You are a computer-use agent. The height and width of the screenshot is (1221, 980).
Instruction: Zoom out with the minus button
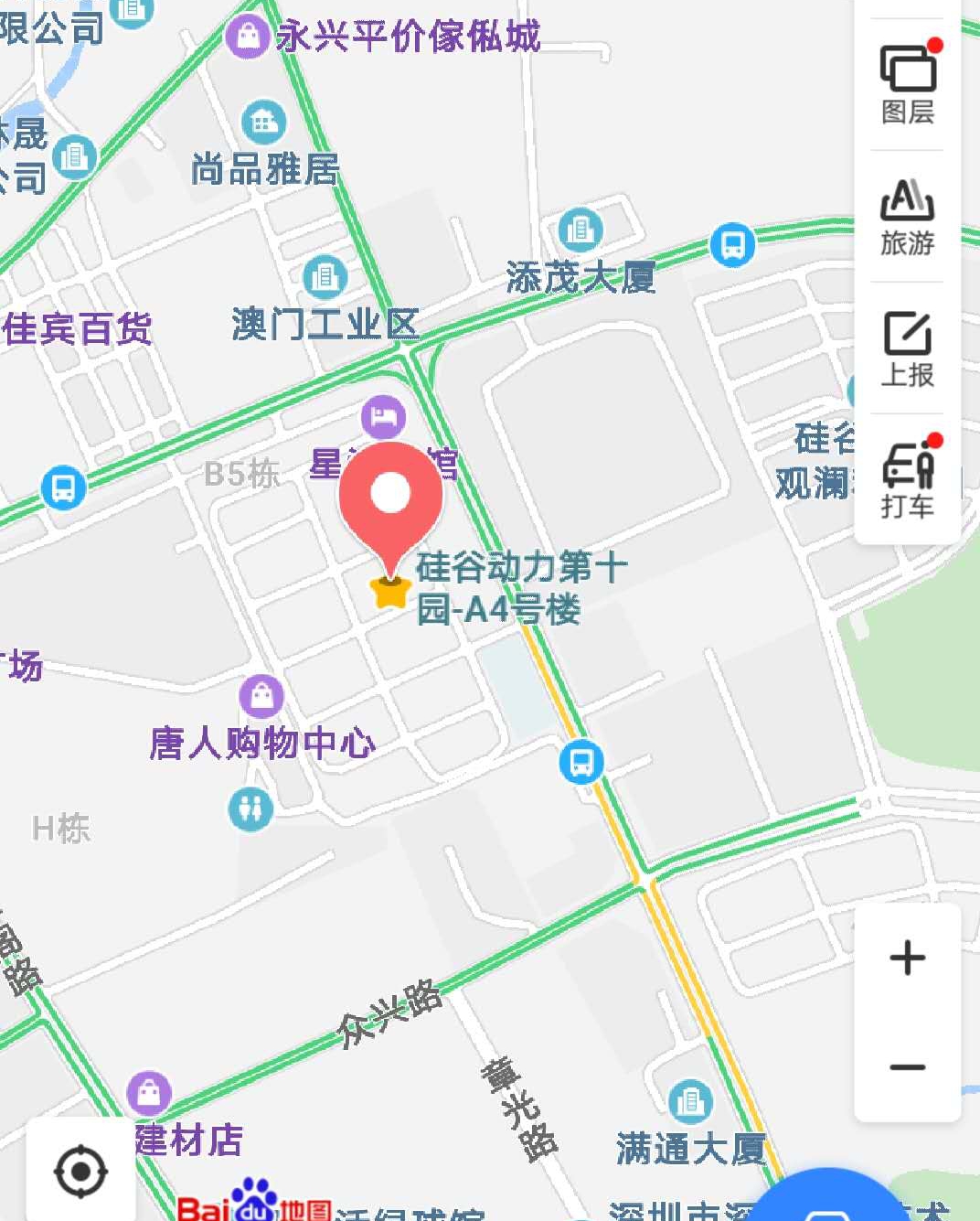coord(907,1066)
